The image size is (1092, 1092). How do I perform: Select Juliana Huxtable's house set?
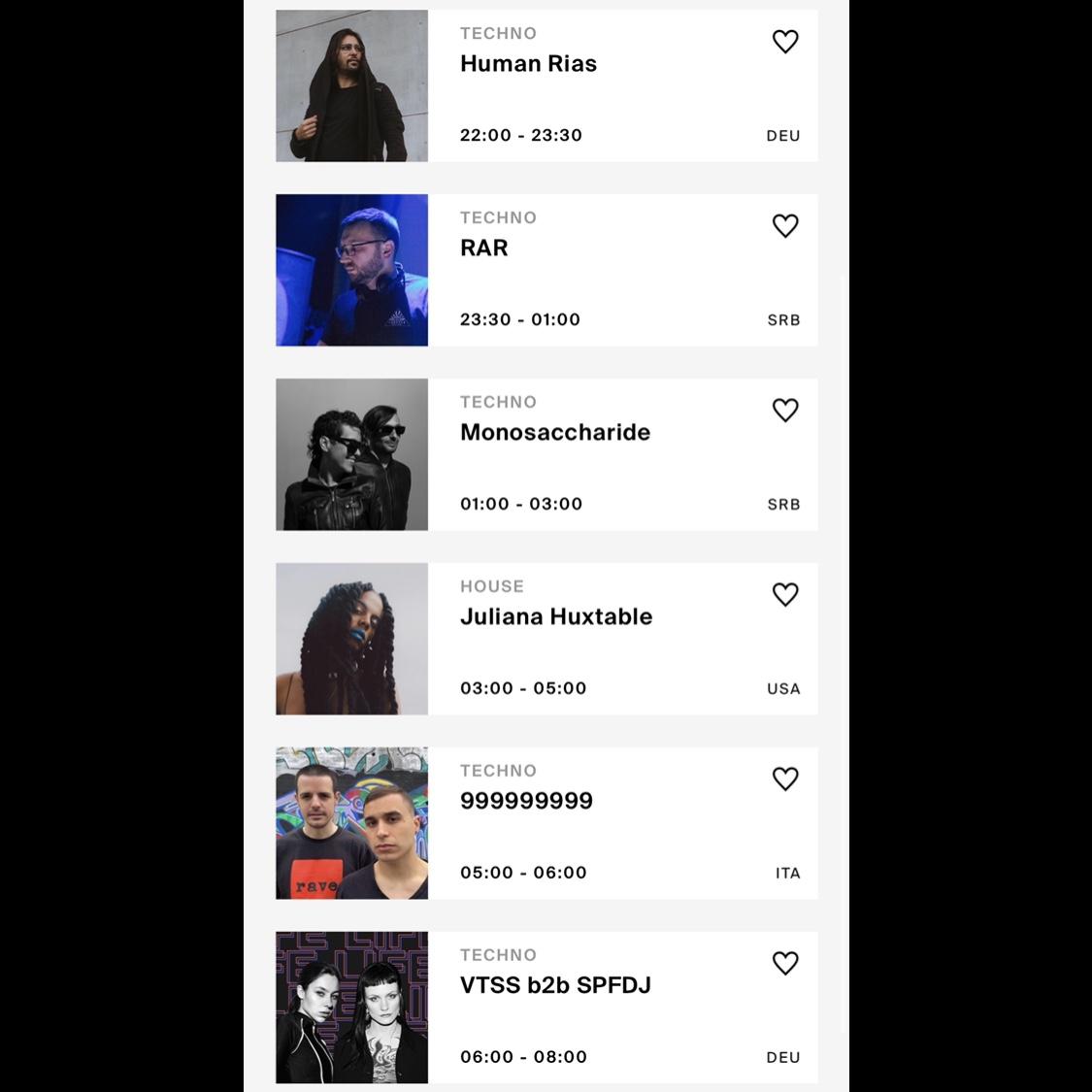[x=582, y=640]
